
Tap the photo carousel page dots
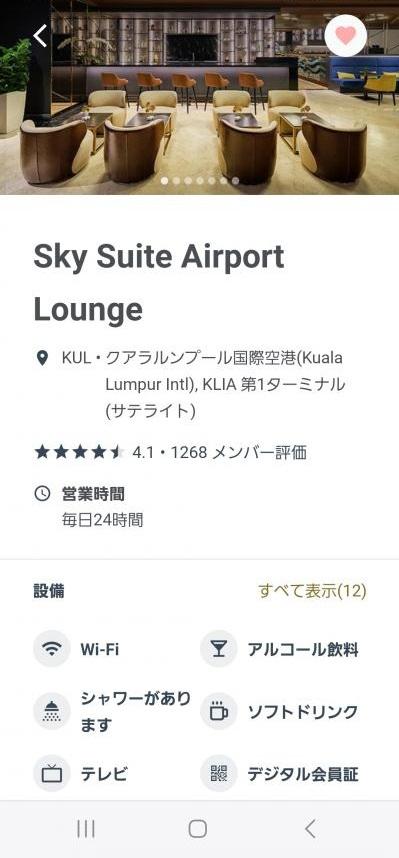click(200, 180)
